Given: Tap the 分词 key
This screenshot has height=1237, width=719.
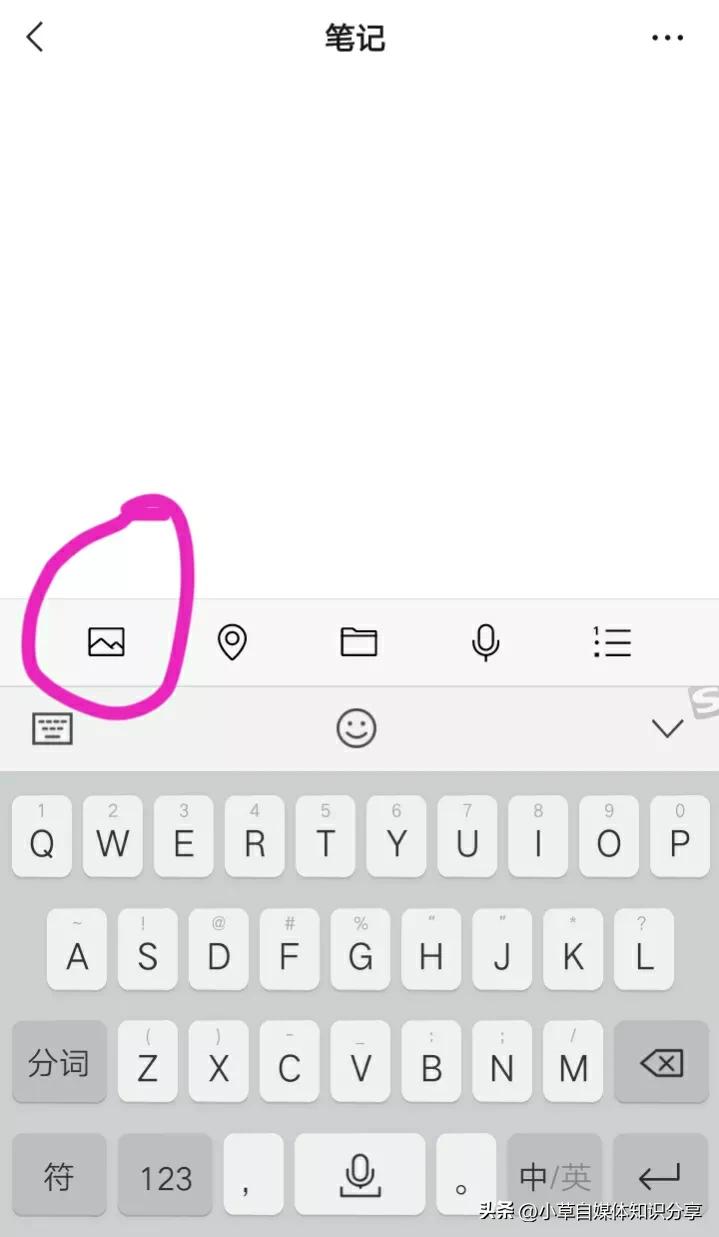Looking at the screenshot, I should (59, 1063).
